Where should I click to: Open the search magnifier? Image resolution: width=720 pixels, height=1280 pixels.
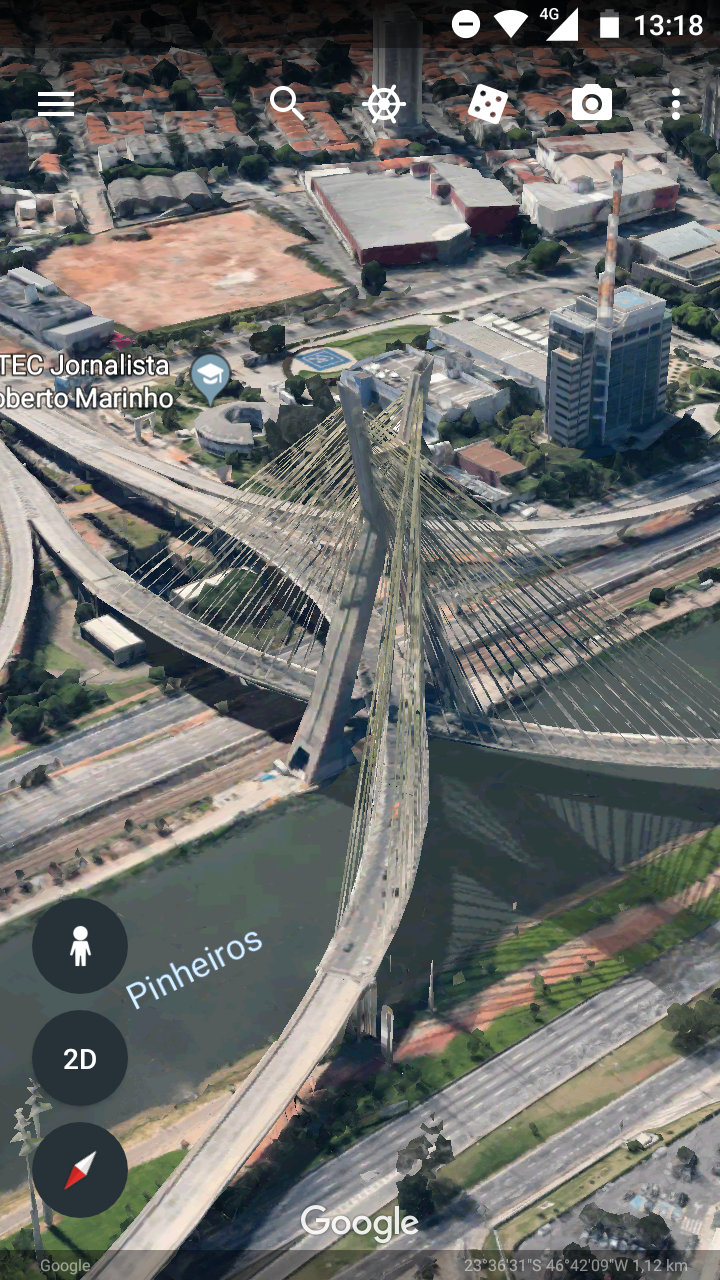pyautogui.click(x=287, y=103)
